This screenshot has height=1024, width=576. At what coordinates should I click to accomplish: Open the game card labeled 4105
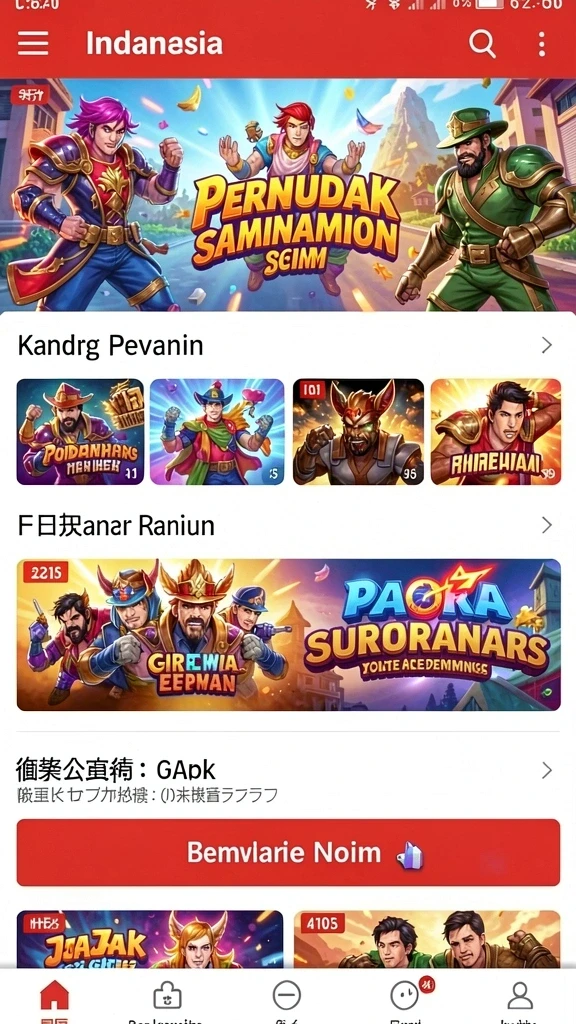click(427, 939)
